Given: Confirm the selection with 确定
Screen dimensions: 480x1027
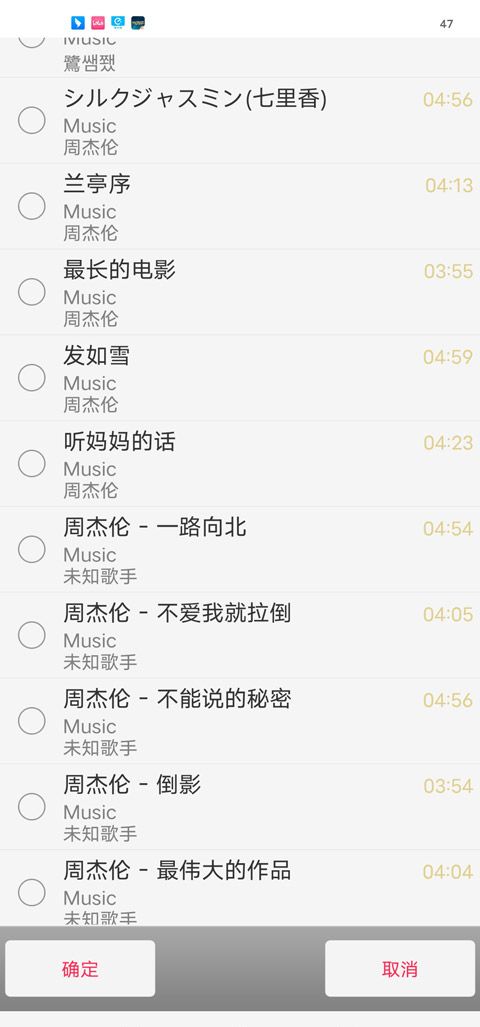Looking at the screenshot, I should click(x=80, y=968).
